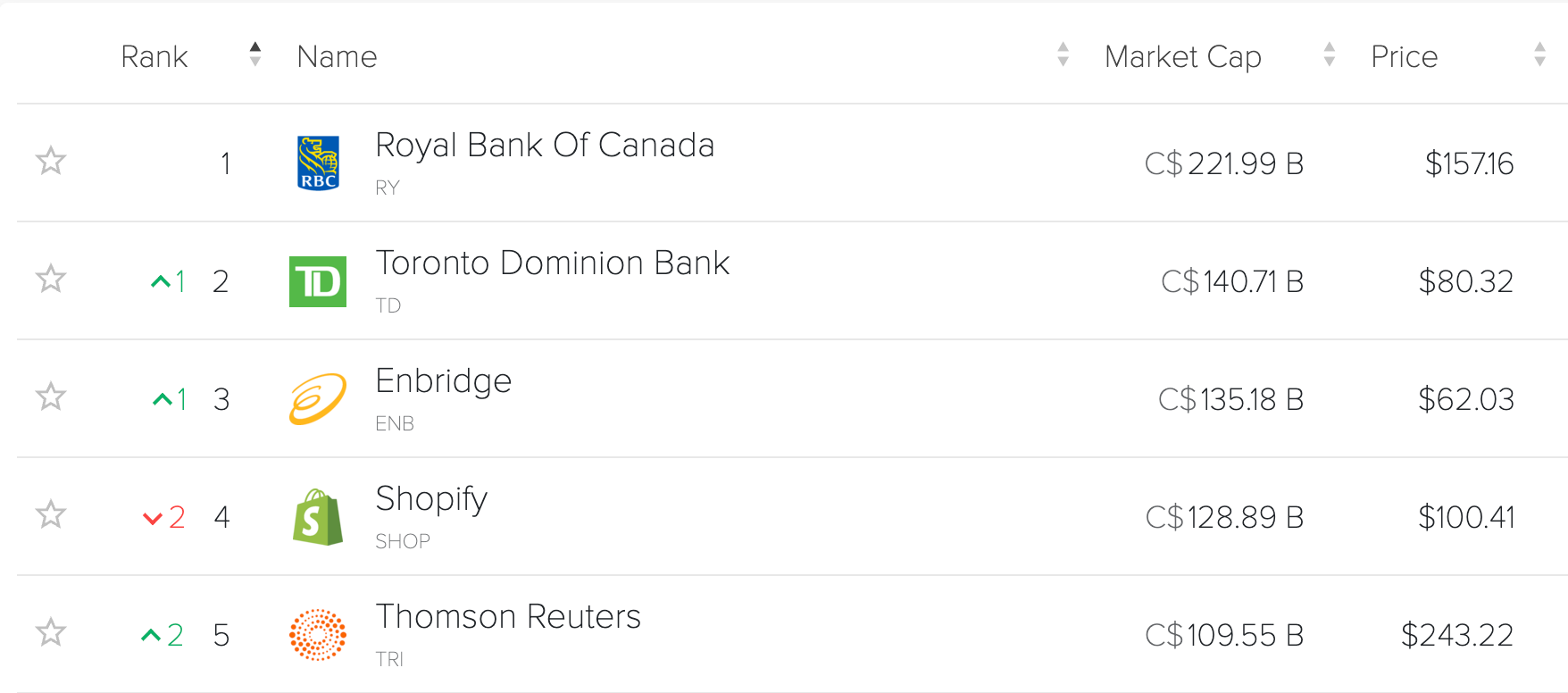Sort by Price column
The height and width of the screenshot is (693, 1568).
pos(1404,56)
